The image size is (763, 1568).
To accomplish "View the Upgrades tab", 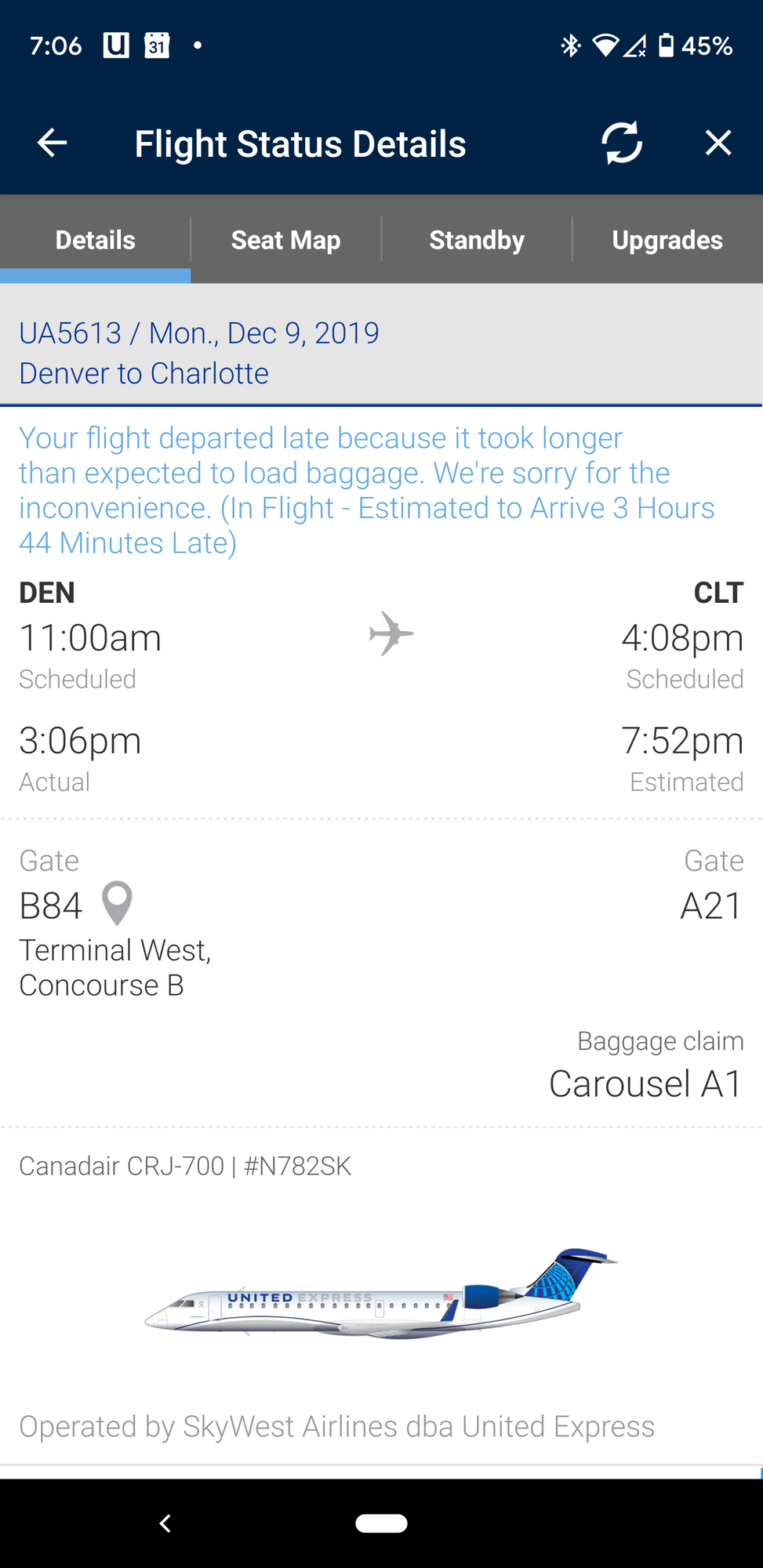I will pyautogui.click(x=667, y=240).
